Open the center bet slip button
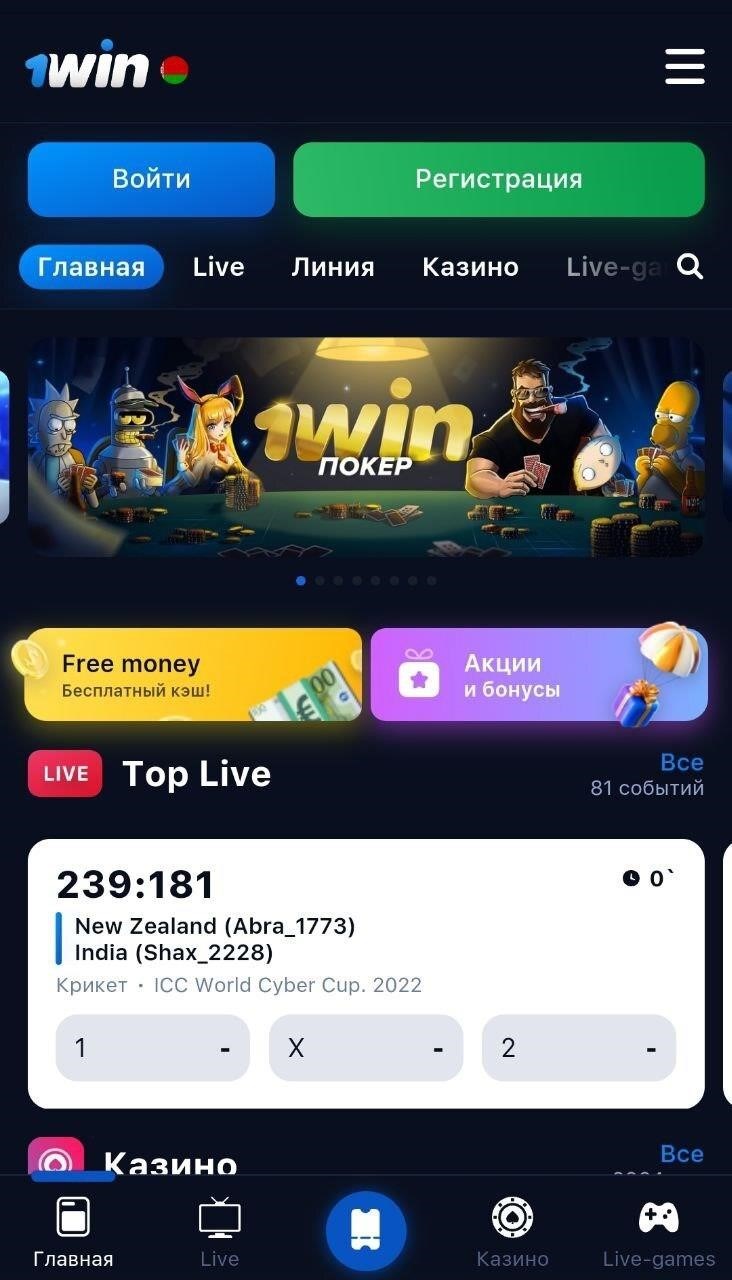This screenshot has width=732, height=1280. pyautogui.click(x=366, y=1231)
